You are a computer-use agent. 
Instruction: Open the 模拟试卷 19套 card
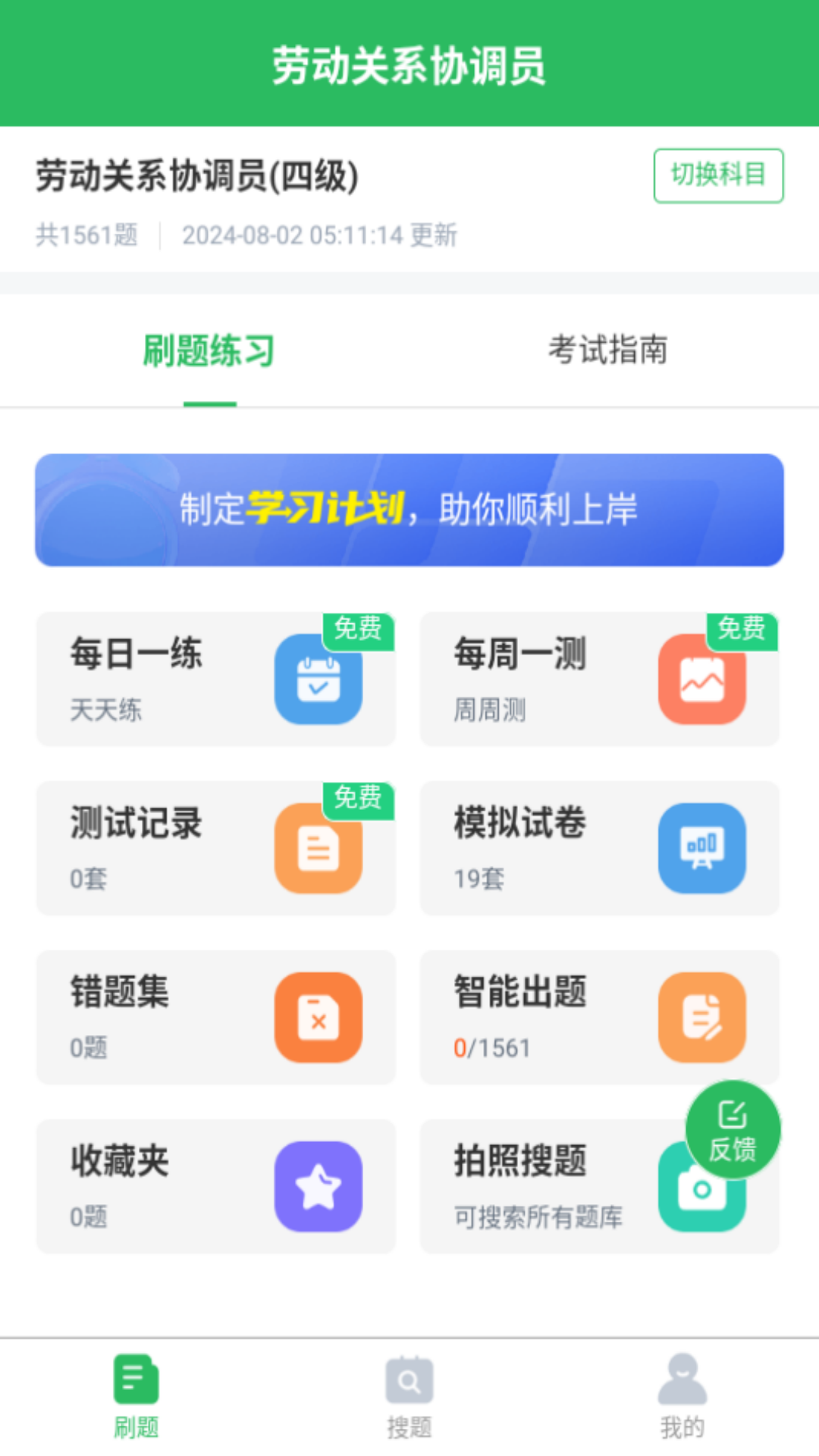(599, 848)
